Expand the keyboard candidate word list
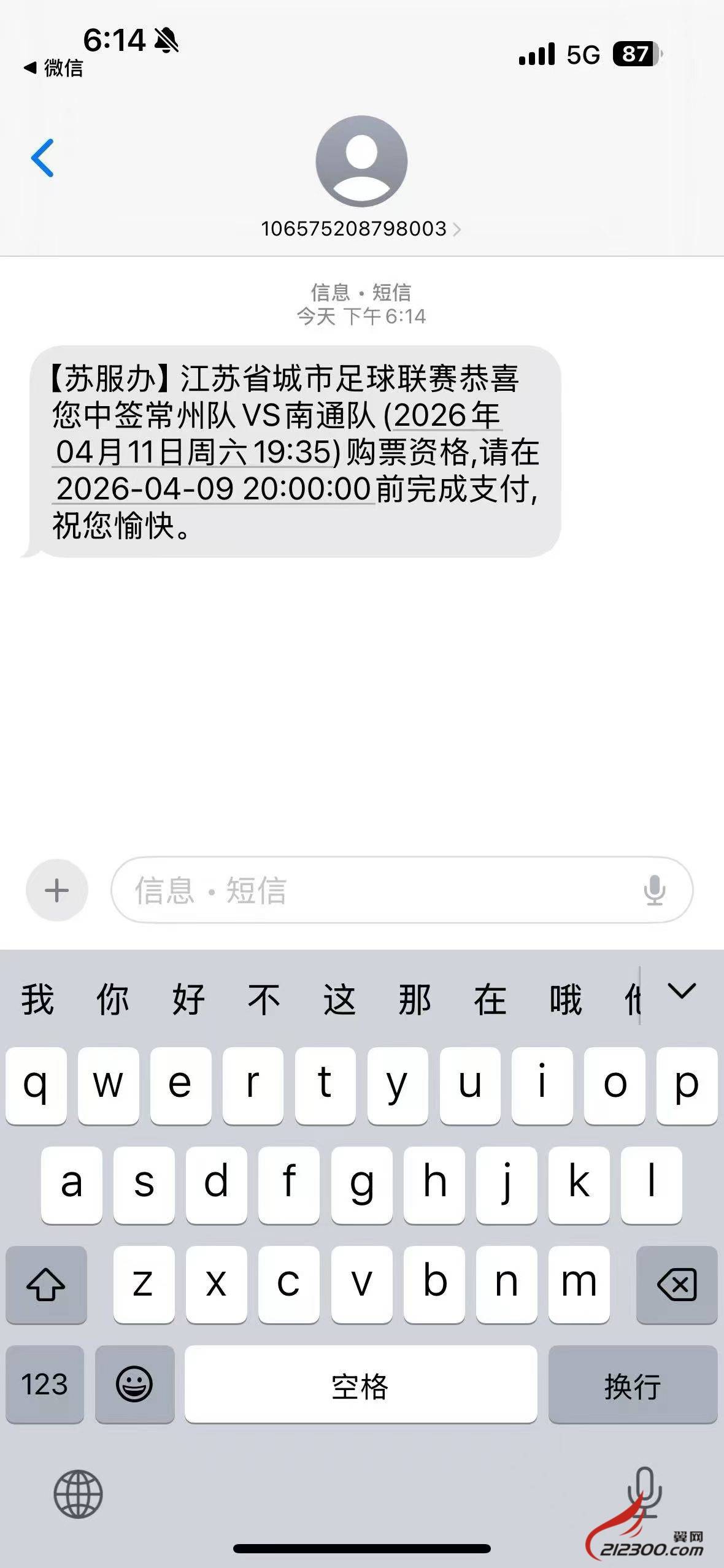This screenshot has height=1568, width=724. click(x=681, y=991)
